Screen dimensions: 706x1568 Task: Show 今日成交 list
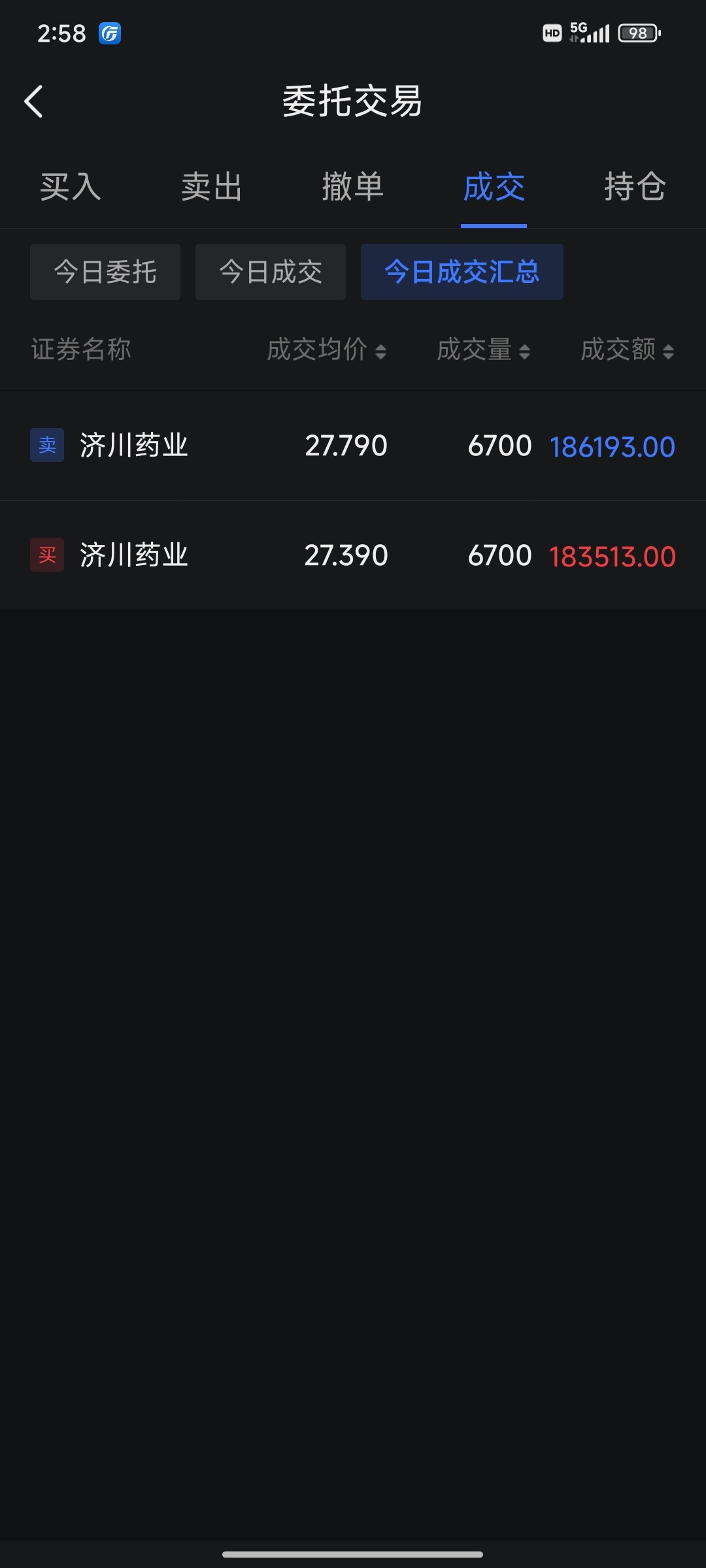(271, 272)
